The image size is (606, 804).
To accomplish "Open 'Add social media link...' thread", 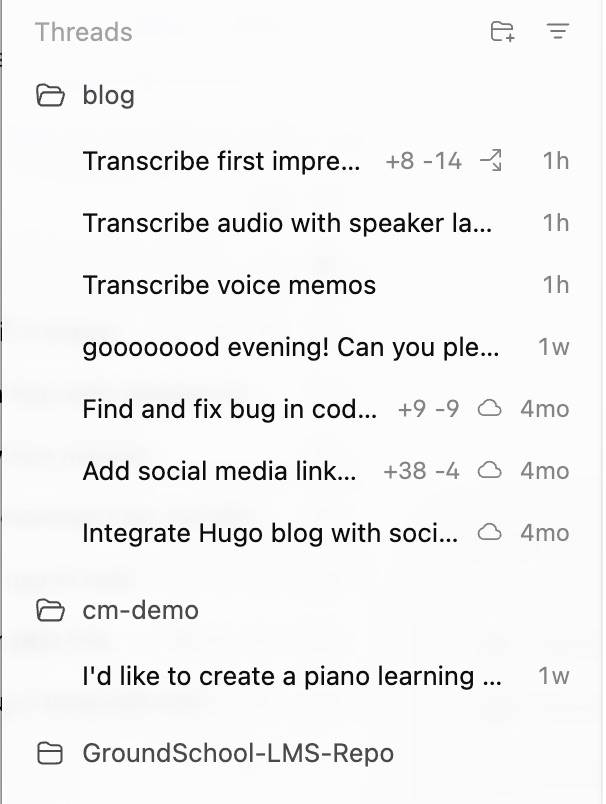I will (220, 471).
